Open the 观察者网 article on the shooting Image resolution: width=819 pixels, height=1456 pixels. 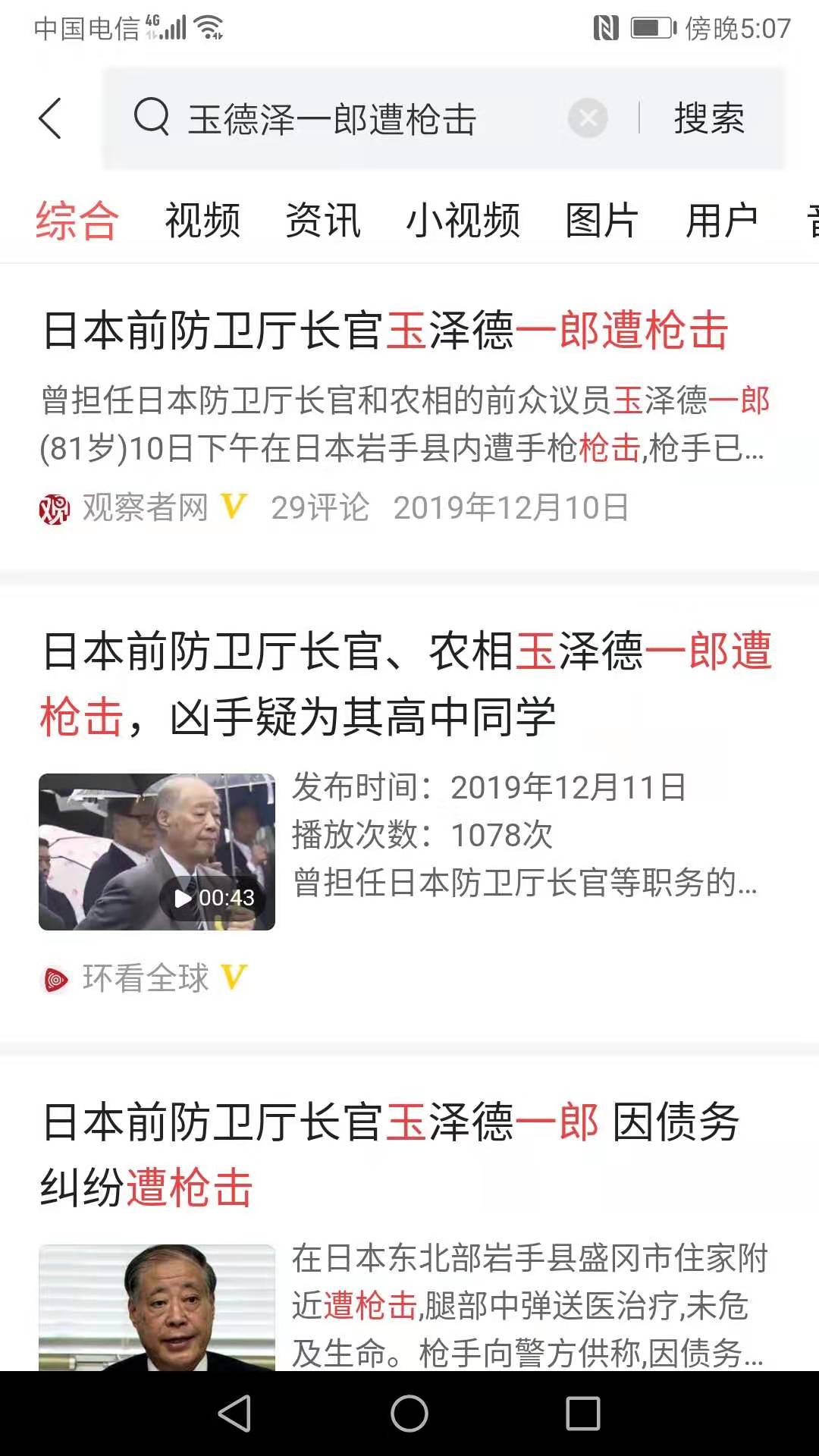coord(385,331)
